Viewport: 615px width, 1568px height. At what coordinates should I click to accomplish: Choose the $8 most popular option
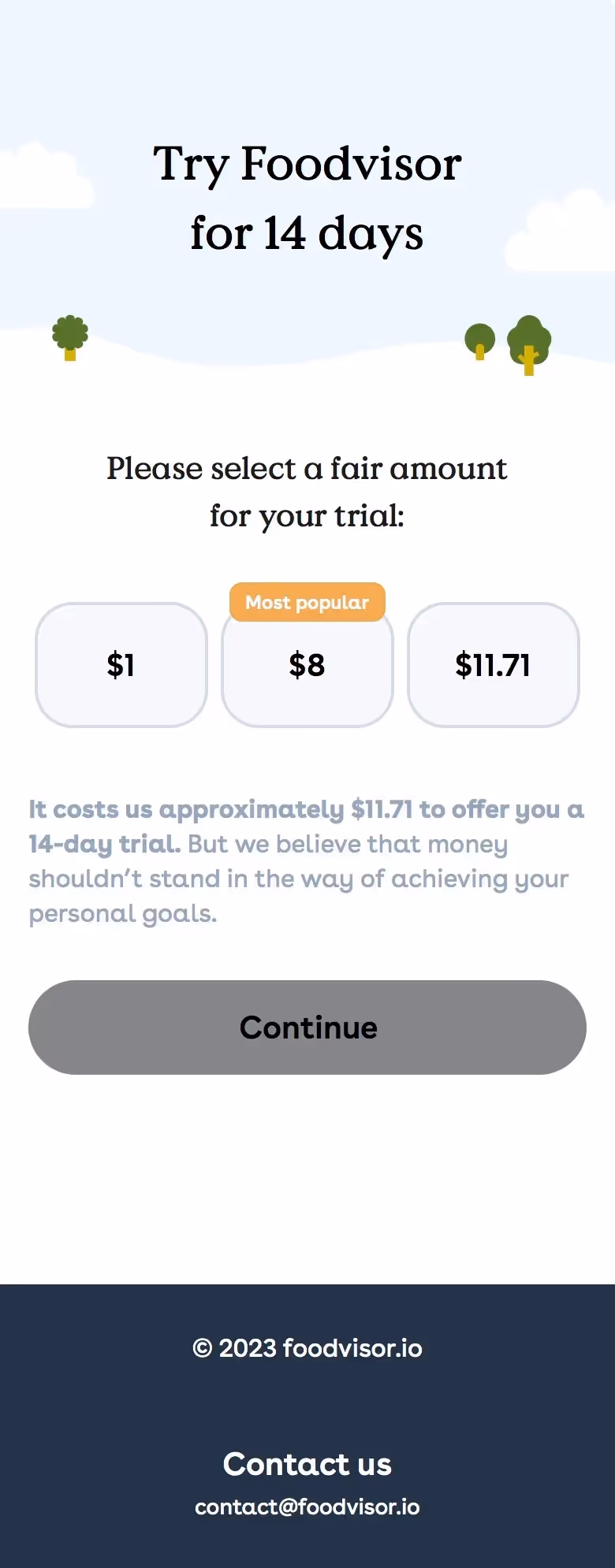(307, 665)
